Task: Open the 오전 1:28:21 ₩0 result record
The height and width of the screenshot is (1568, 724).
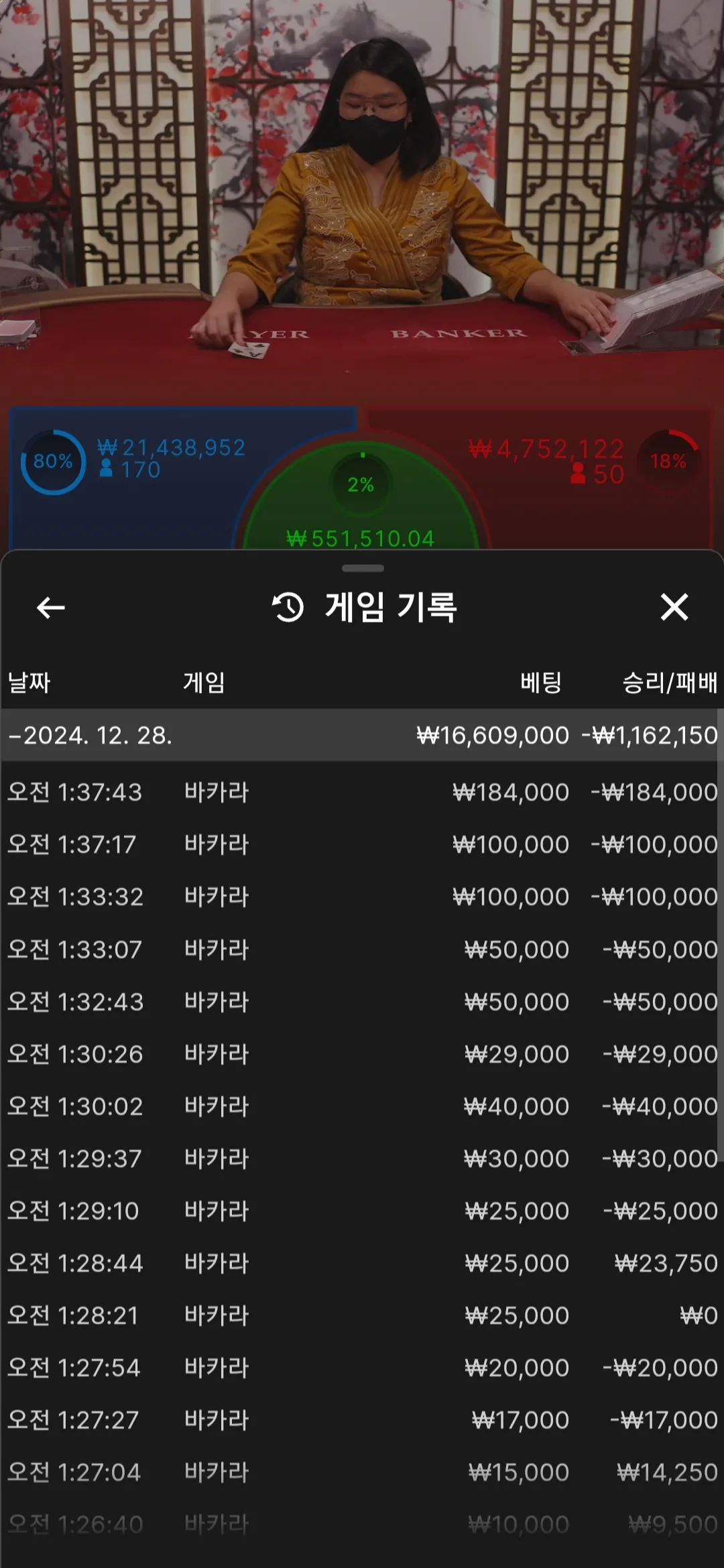Action: pyautogui.click(x=362, y=1315)
